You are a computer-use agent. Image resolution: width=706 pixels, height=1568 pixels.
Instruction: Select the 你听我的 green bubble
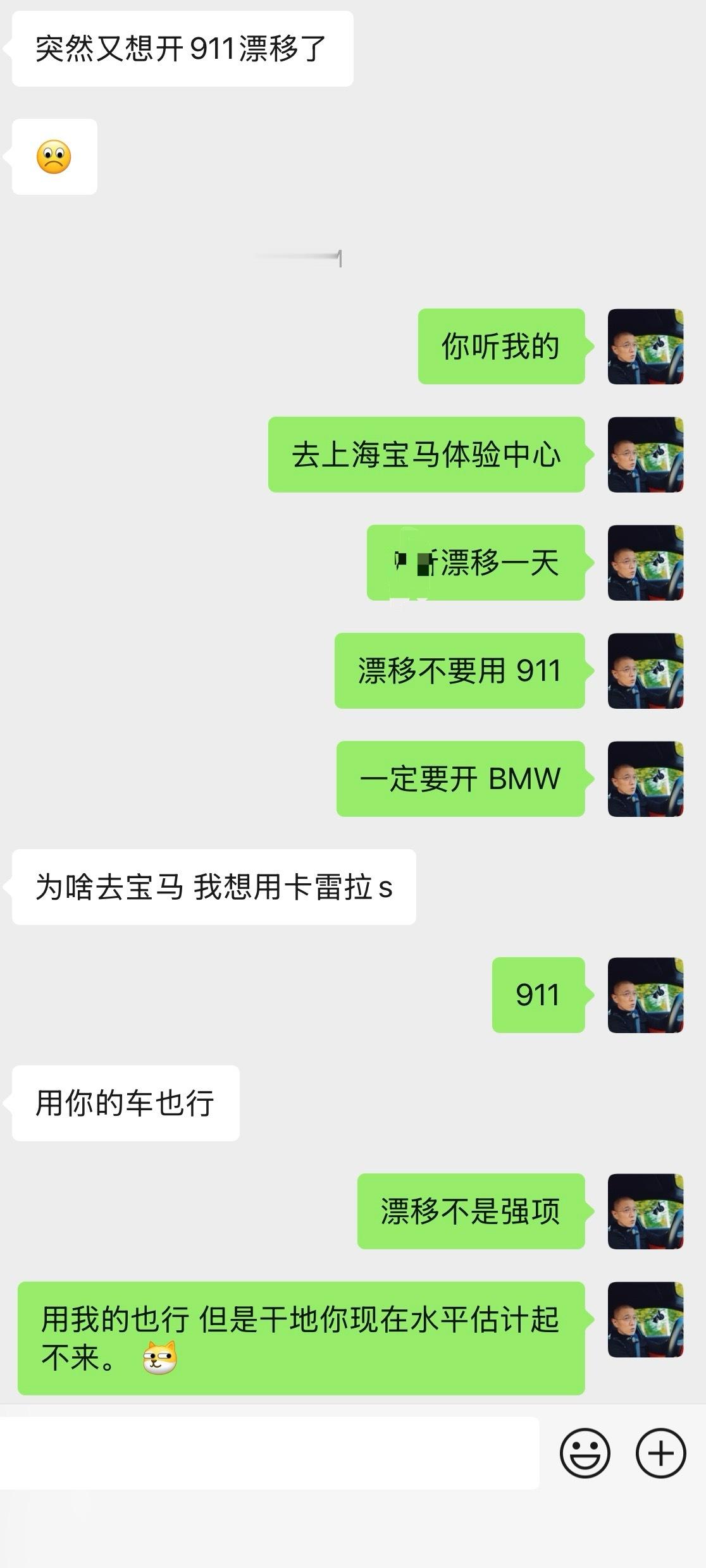tap(501, 348)
